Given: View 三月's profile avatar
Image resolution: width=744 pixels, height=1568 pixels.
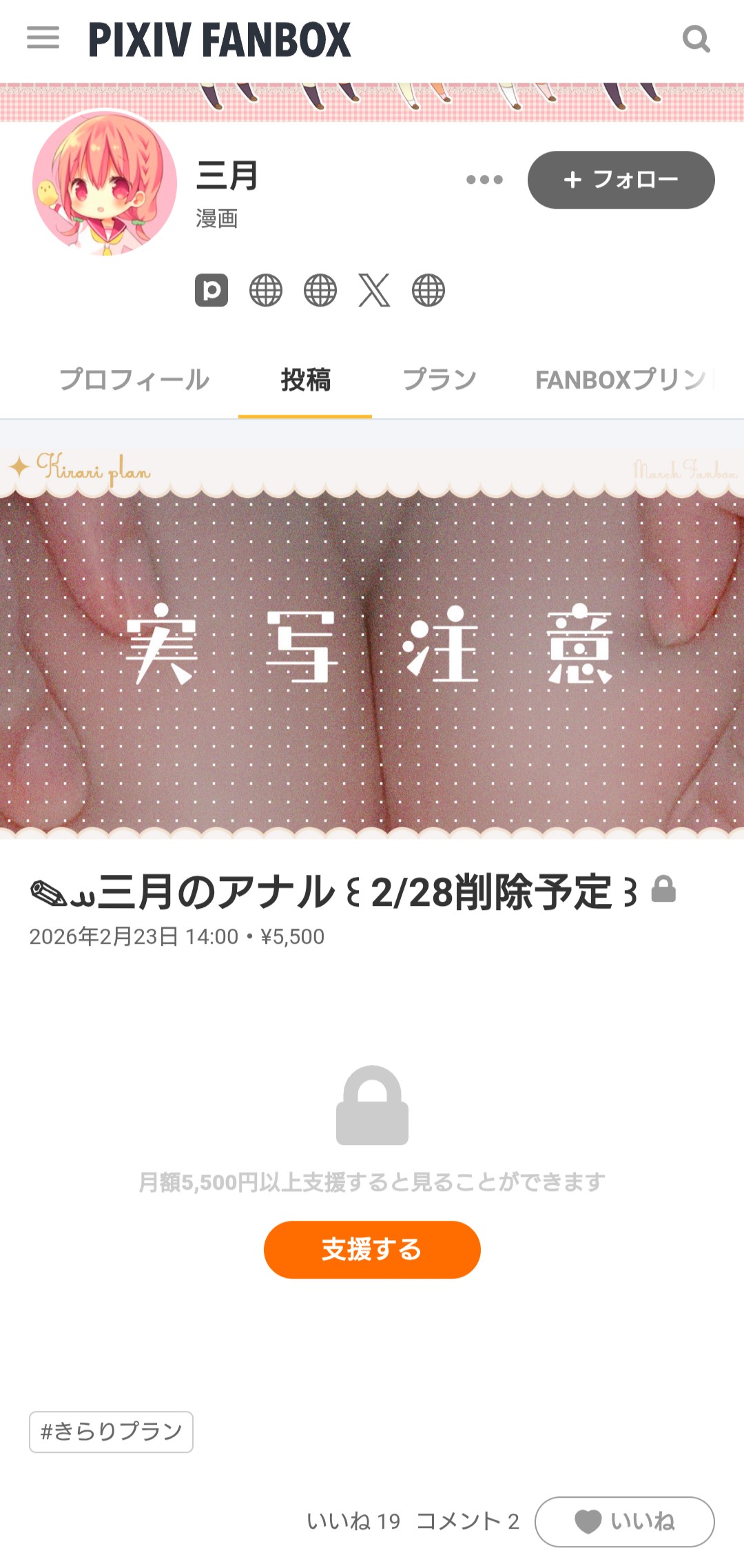Looking at the screenshot, I should 105,183.
